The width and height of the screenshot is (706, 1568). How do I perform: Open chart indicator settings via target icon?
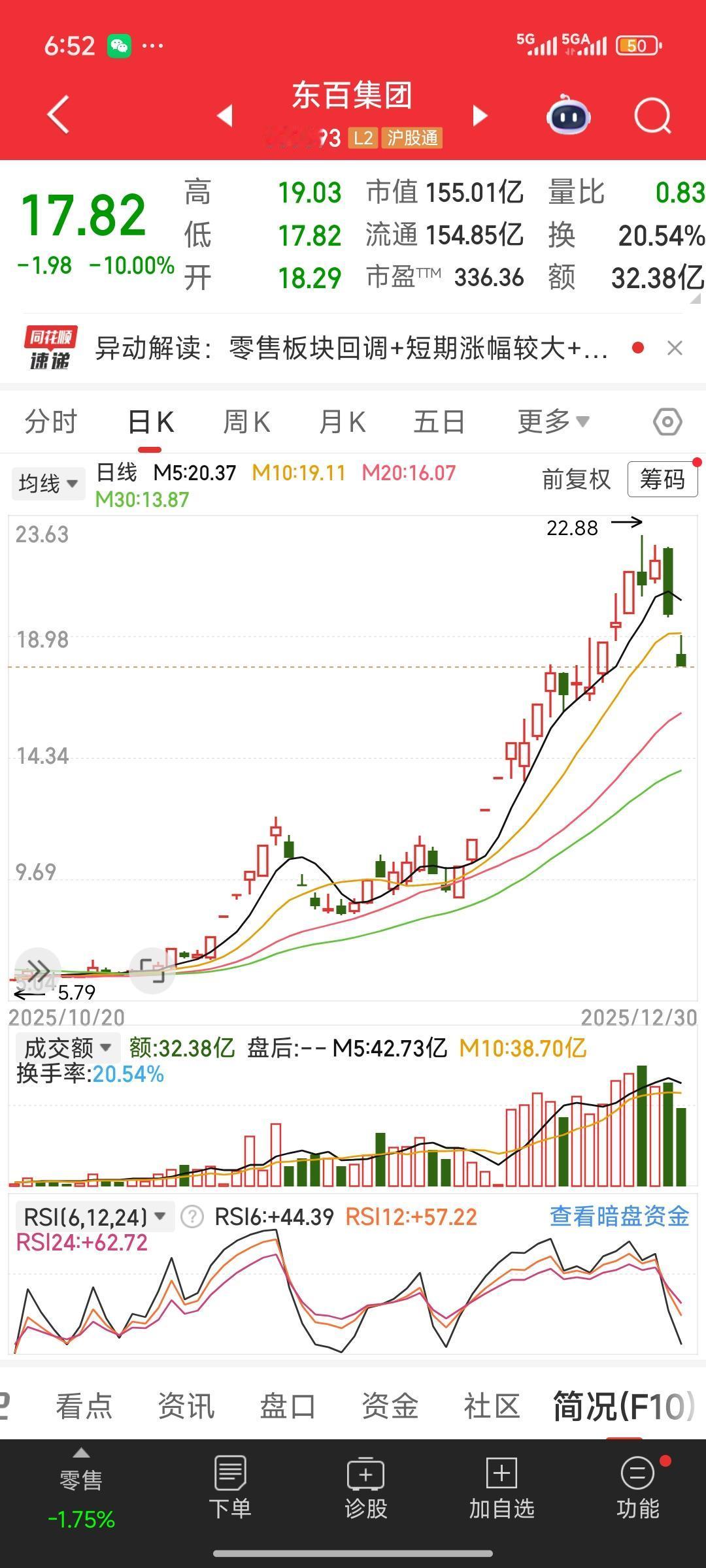(x=666, y=421)
